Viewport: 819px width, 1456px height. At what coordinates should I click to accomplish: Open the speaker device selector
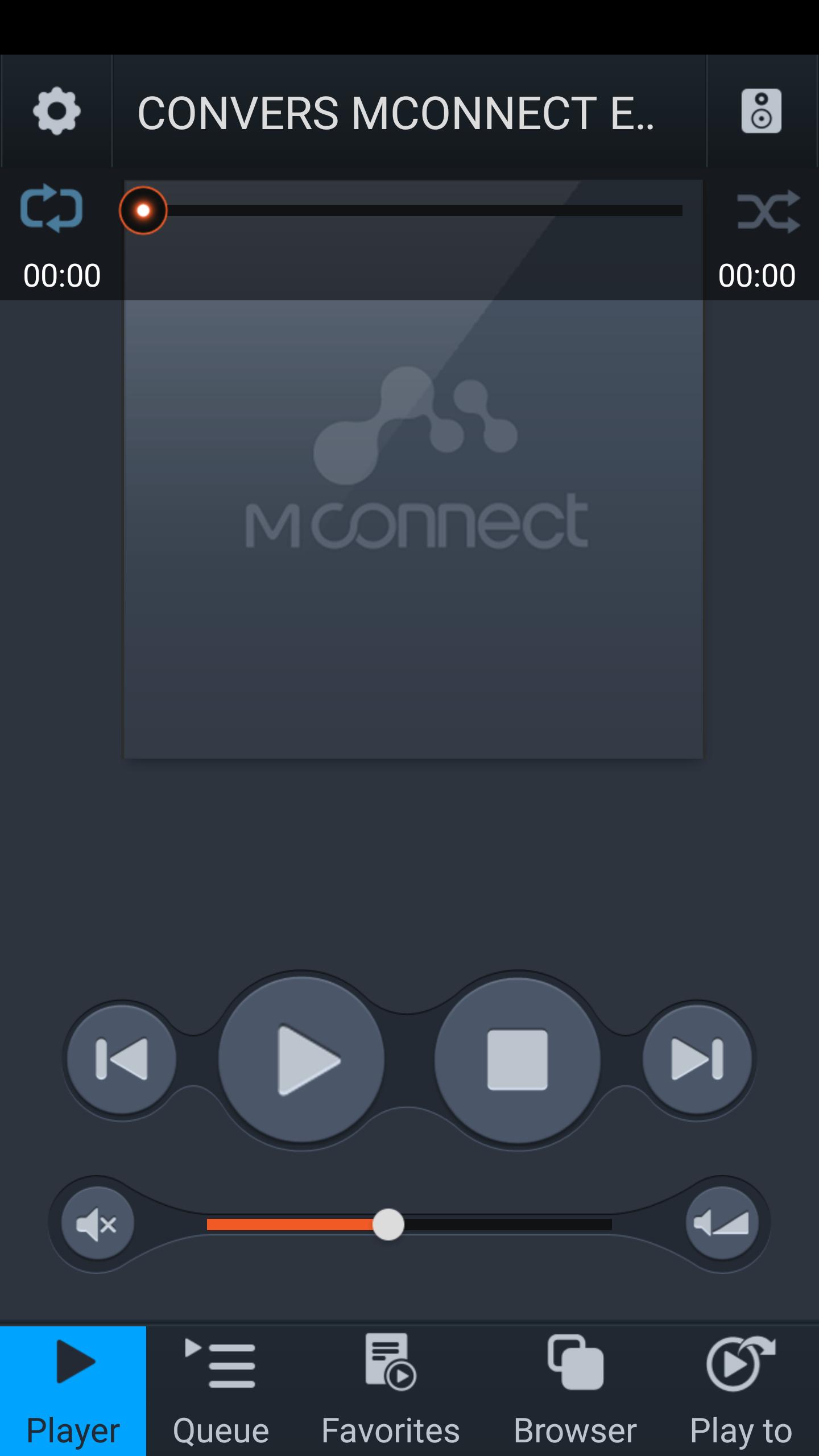tap(762, 111)
